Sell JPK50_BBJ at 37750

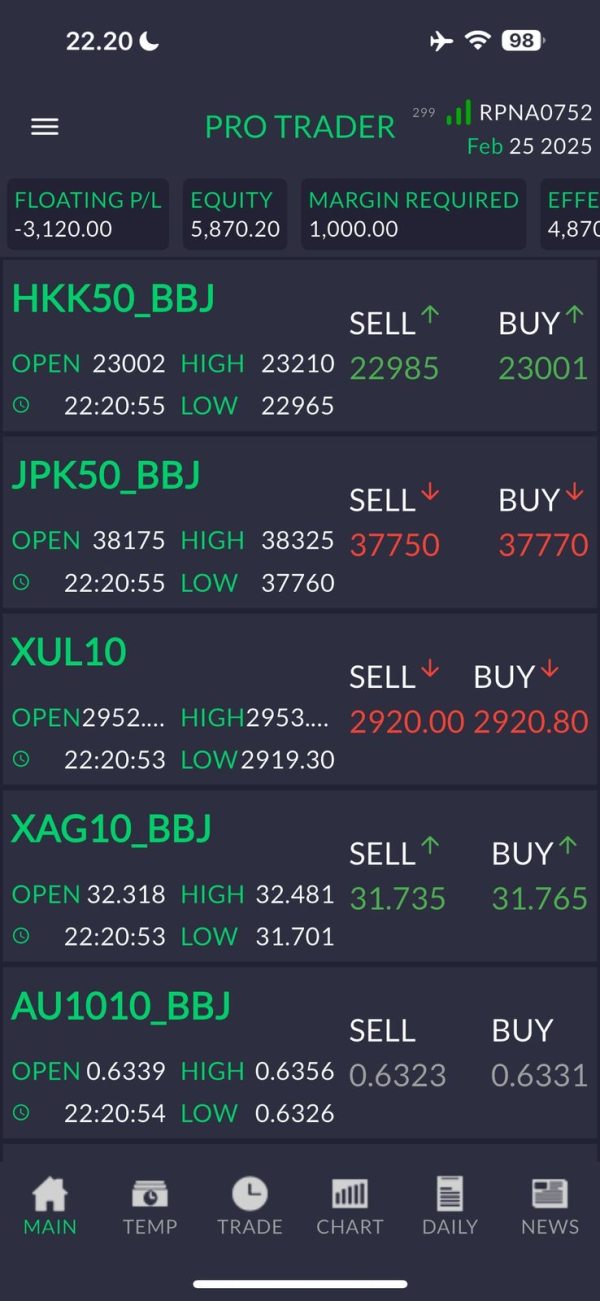[x=394, y=545]
